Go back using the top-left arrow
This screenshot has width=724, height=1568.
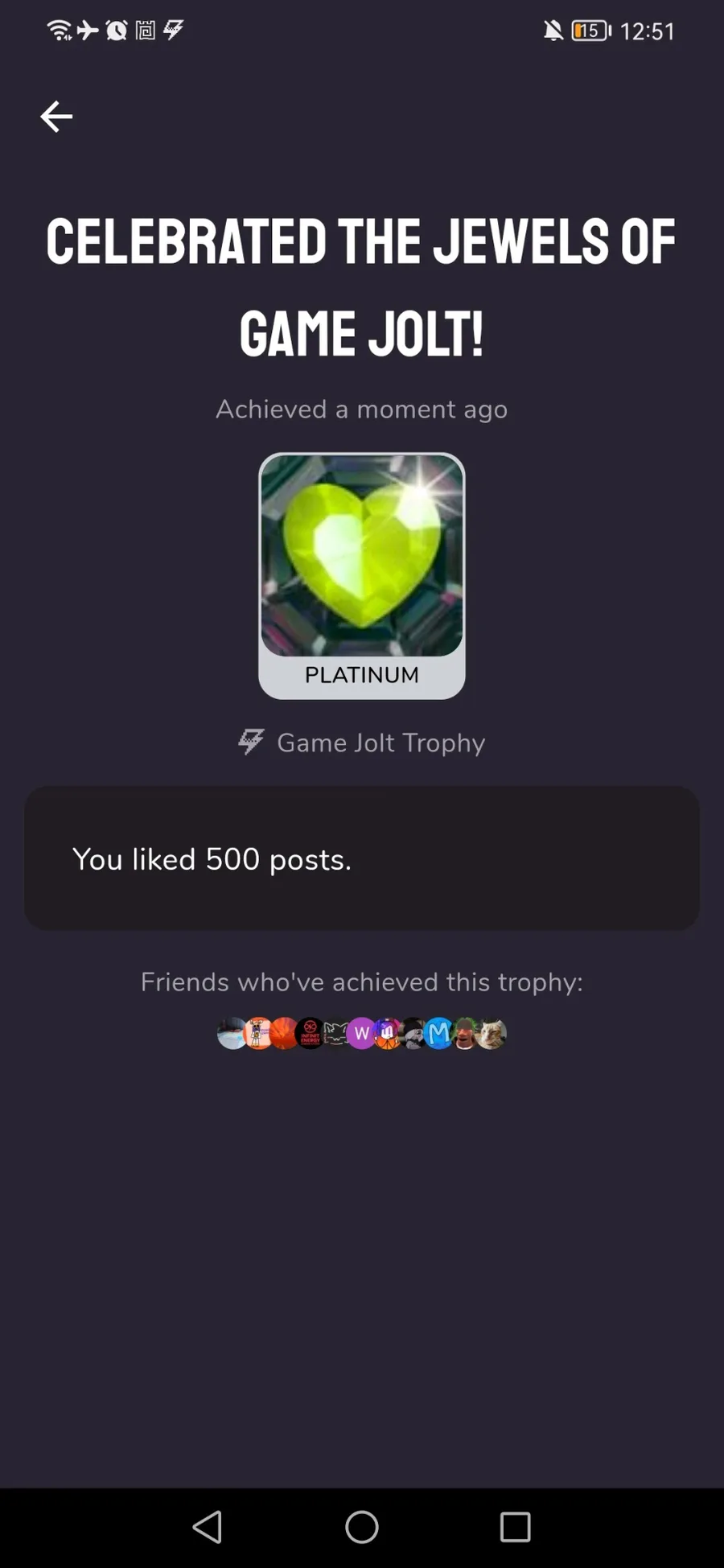[x=56, y=117]
